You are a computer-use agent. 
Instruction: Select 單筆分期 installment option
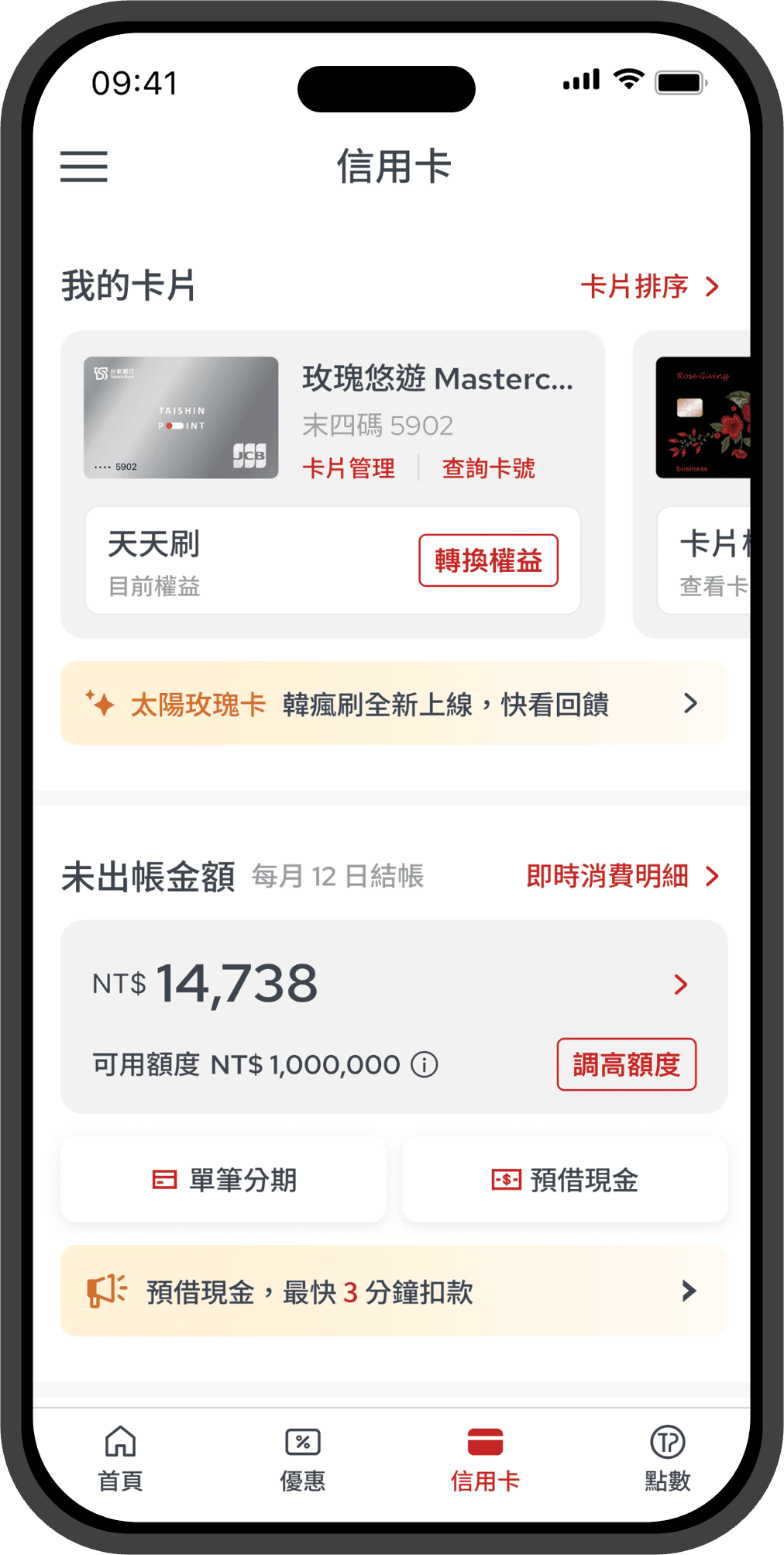[x=224, y=1180]
